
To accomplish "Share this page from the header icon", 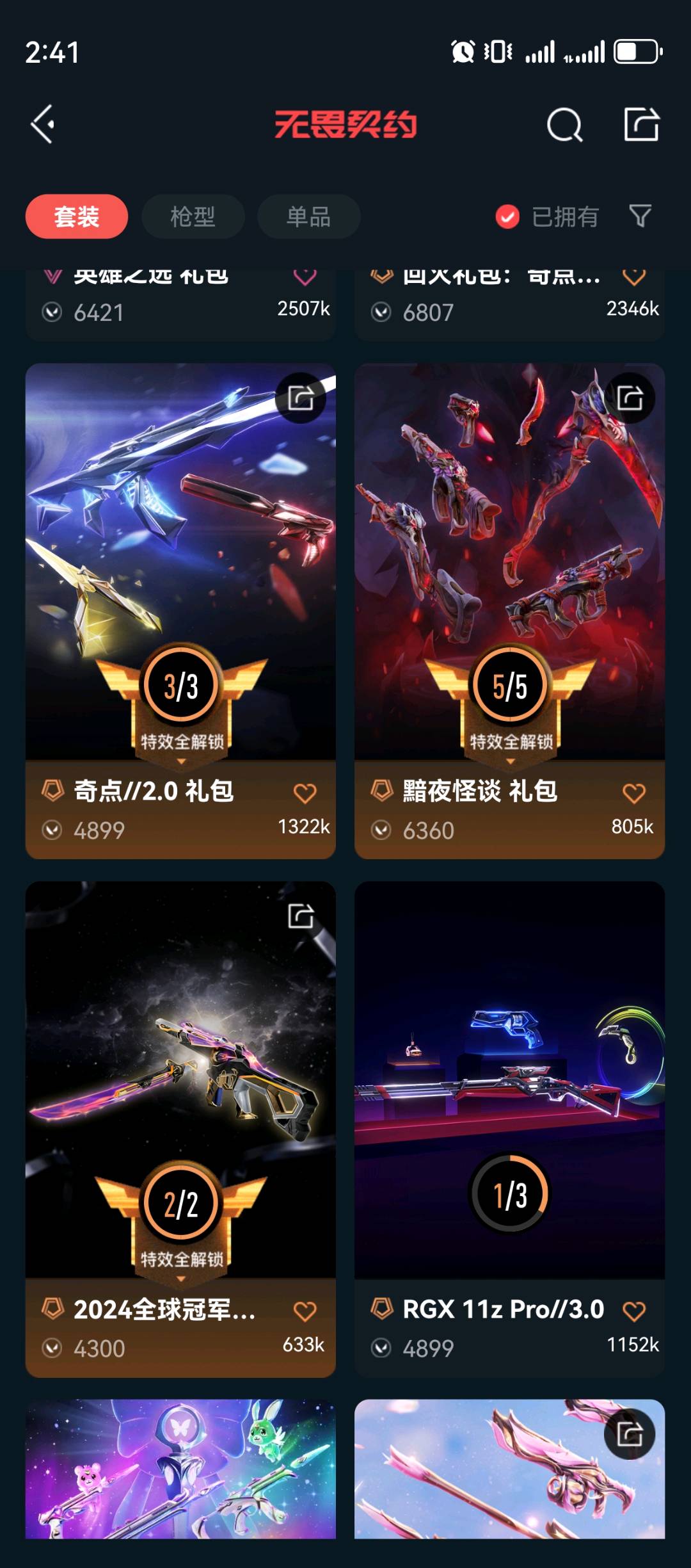I will click(x=641, y=124).
